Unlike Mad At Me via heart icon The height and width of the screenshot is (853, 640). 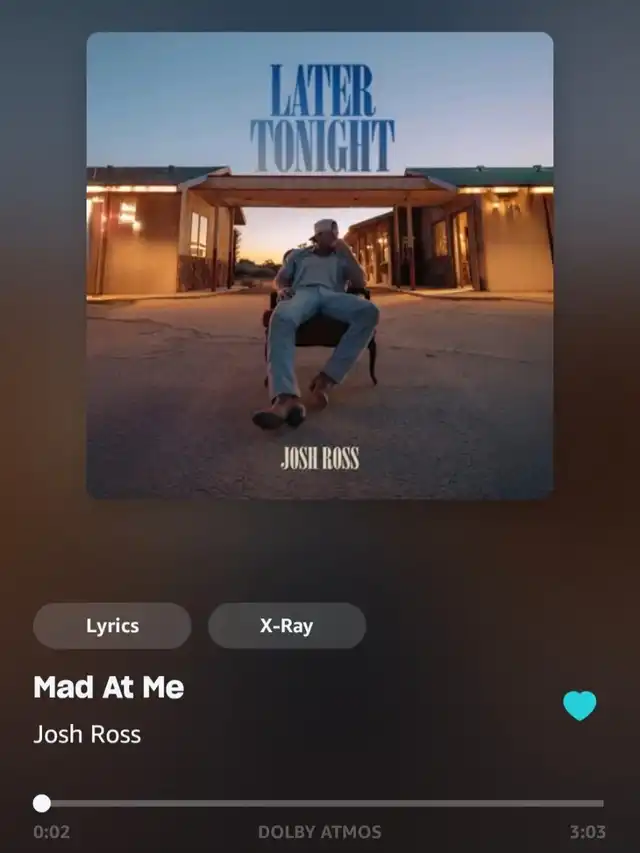[x=579, y=706]
